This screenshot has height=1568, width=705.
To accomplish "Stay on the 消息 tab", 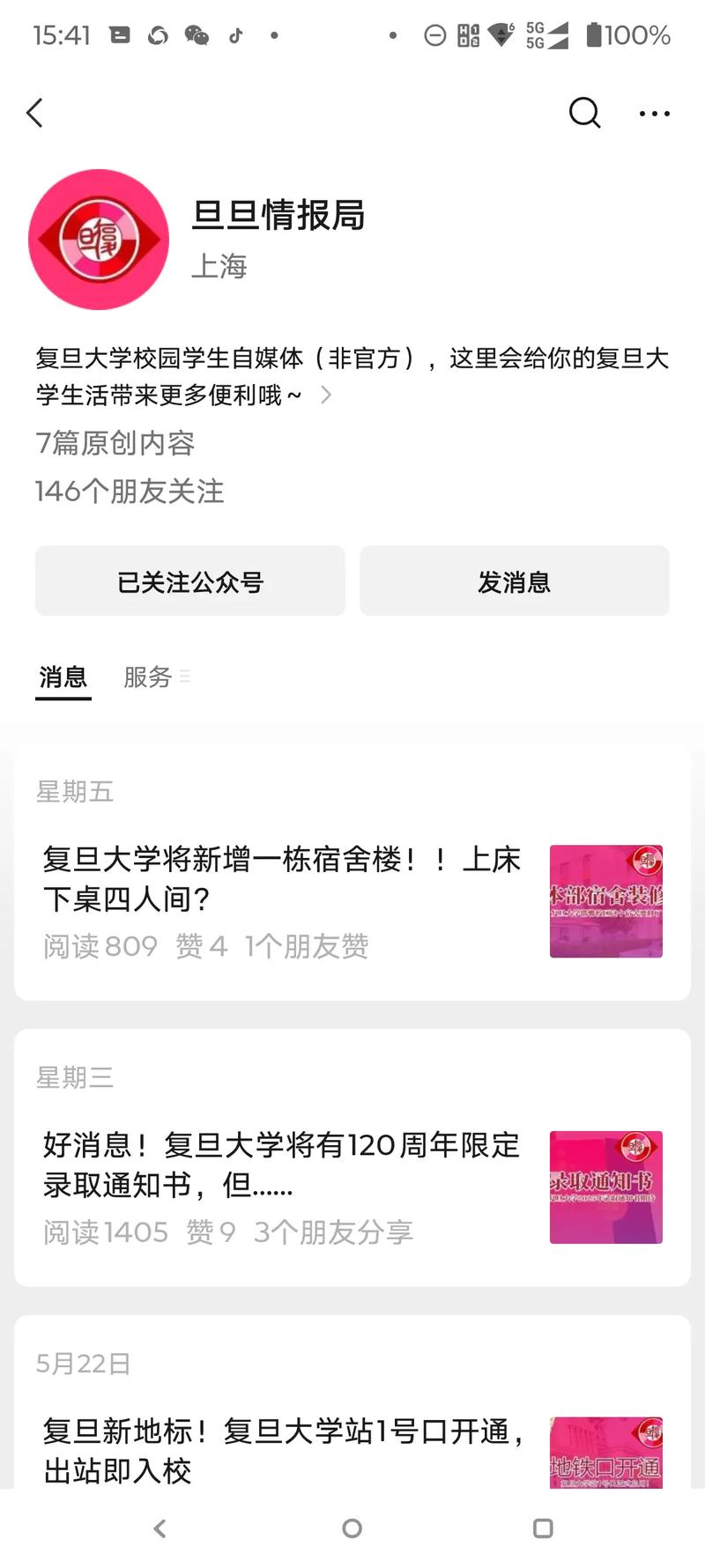I will (x=63, y=677).
